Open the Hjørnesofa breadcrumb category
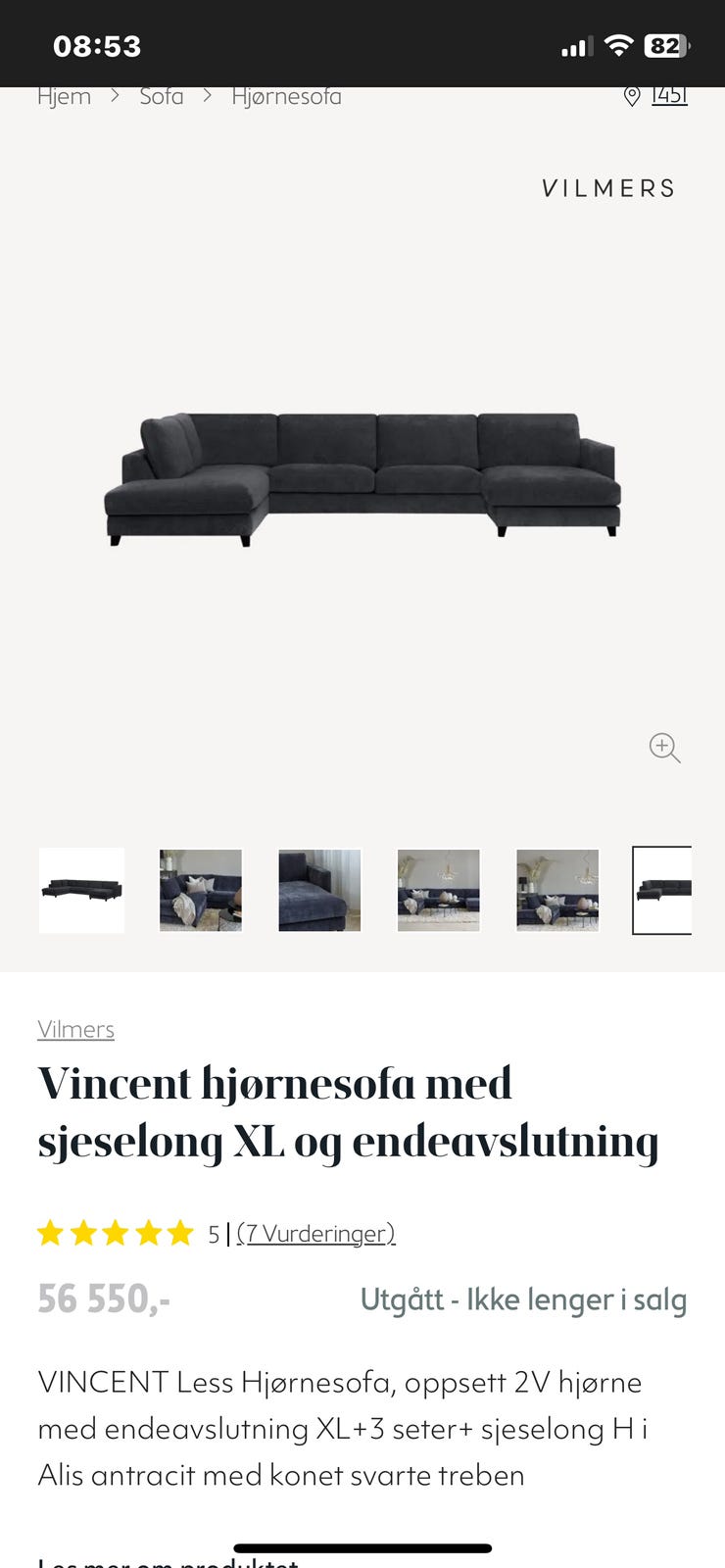 (286, 96)
